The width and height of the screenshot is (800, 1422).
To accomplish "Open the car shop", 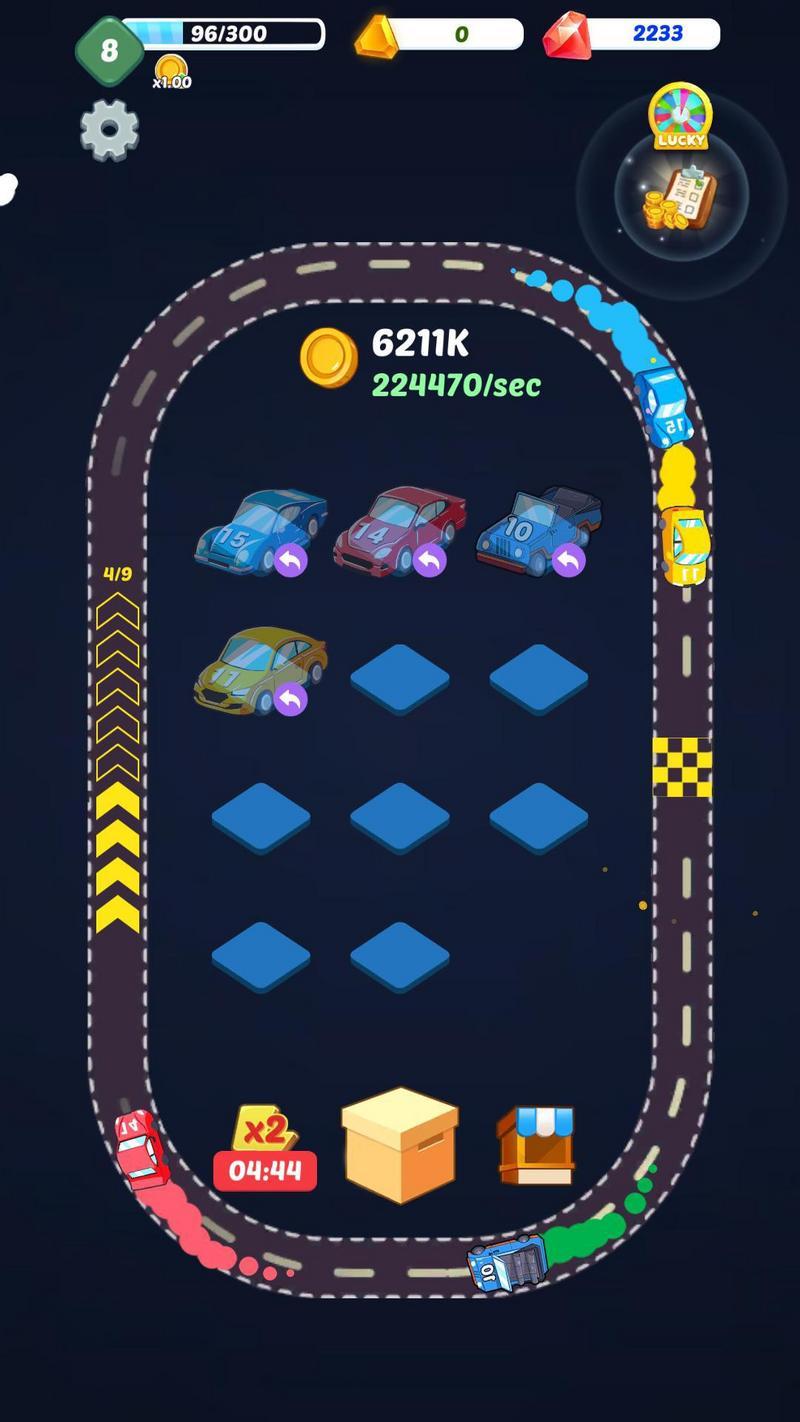I will click(536, 1145).
